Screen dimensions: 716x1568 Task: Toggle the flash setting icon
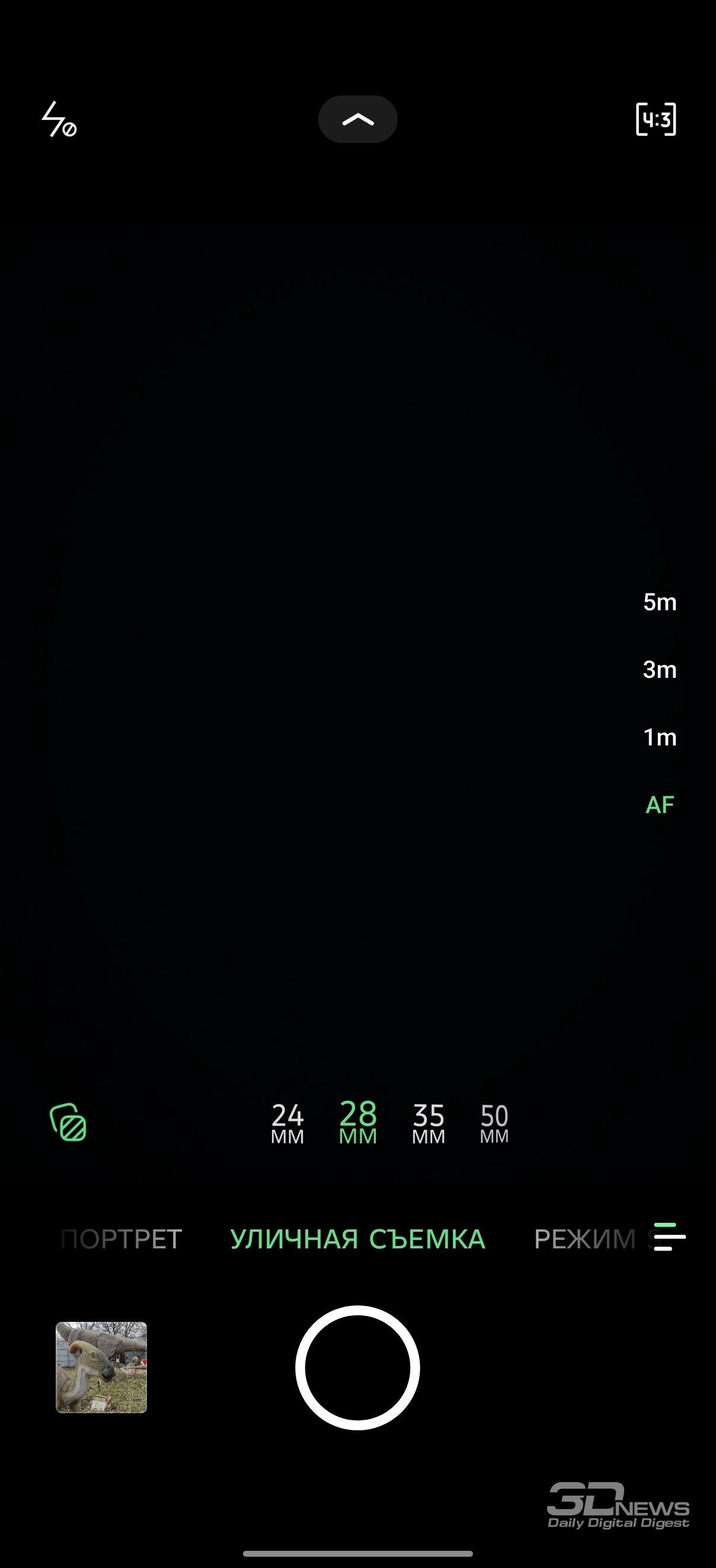tap(59, 119)
